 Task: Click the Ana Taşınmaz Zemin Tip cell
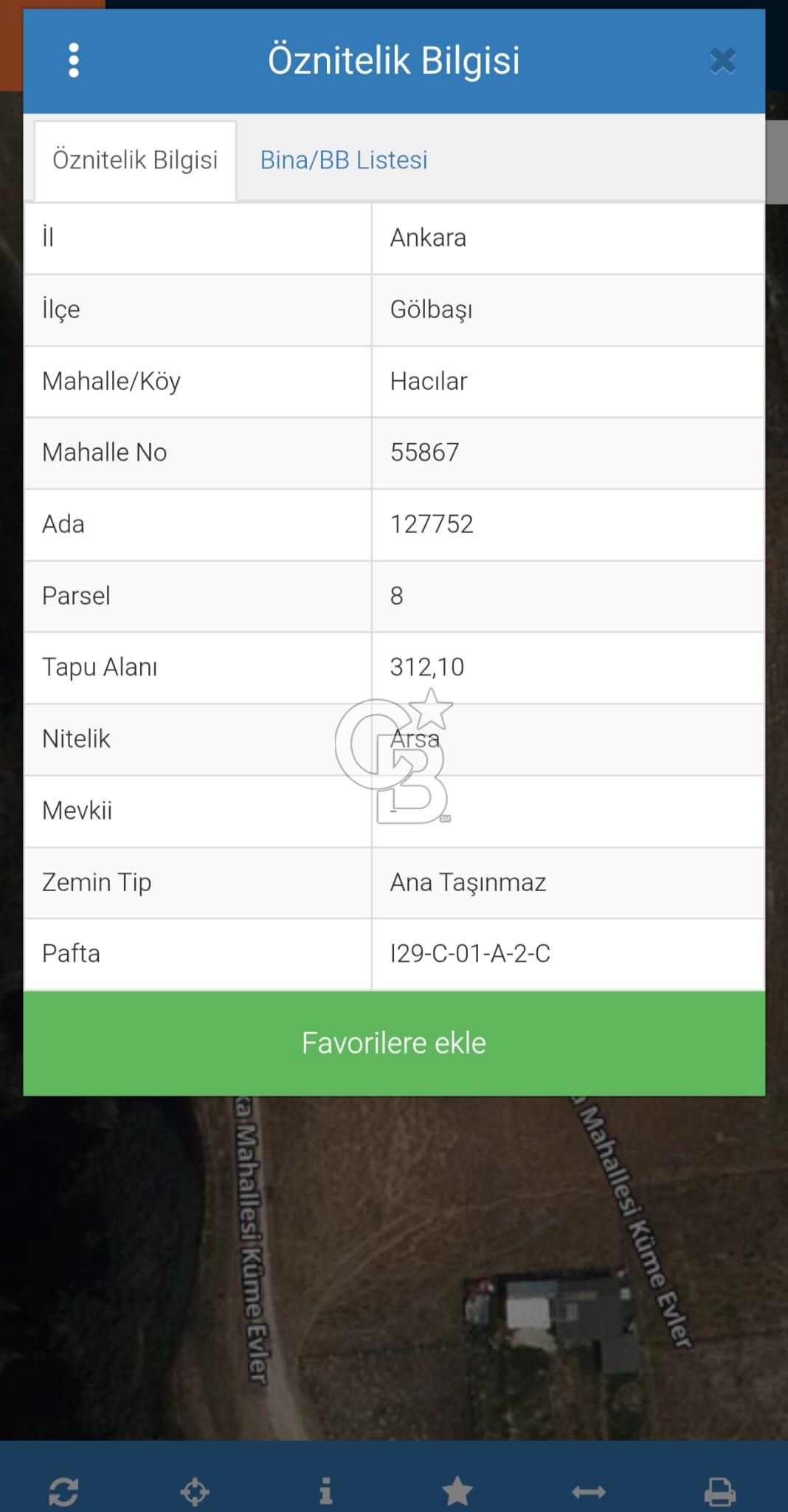(469, 882)
